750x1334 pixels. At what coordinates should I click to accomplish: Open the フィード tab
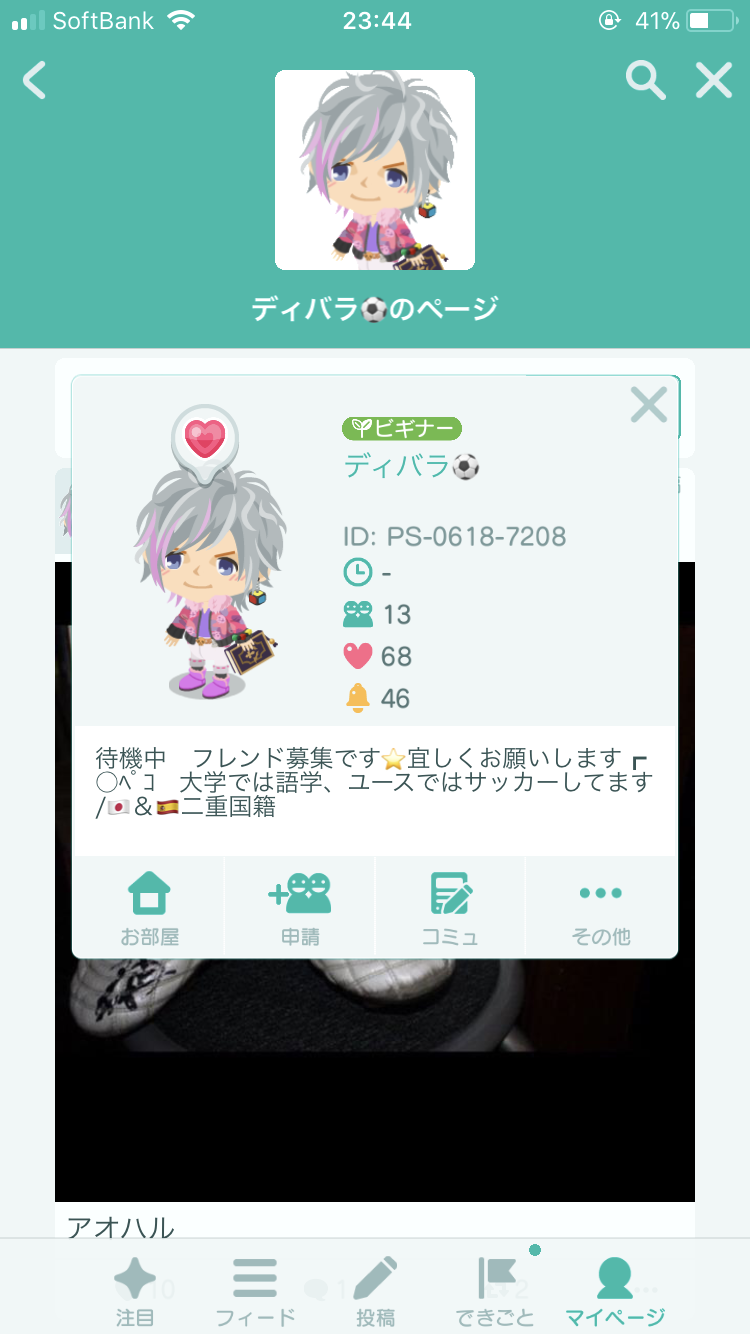pyautogui.click(x=255, y=1290)
